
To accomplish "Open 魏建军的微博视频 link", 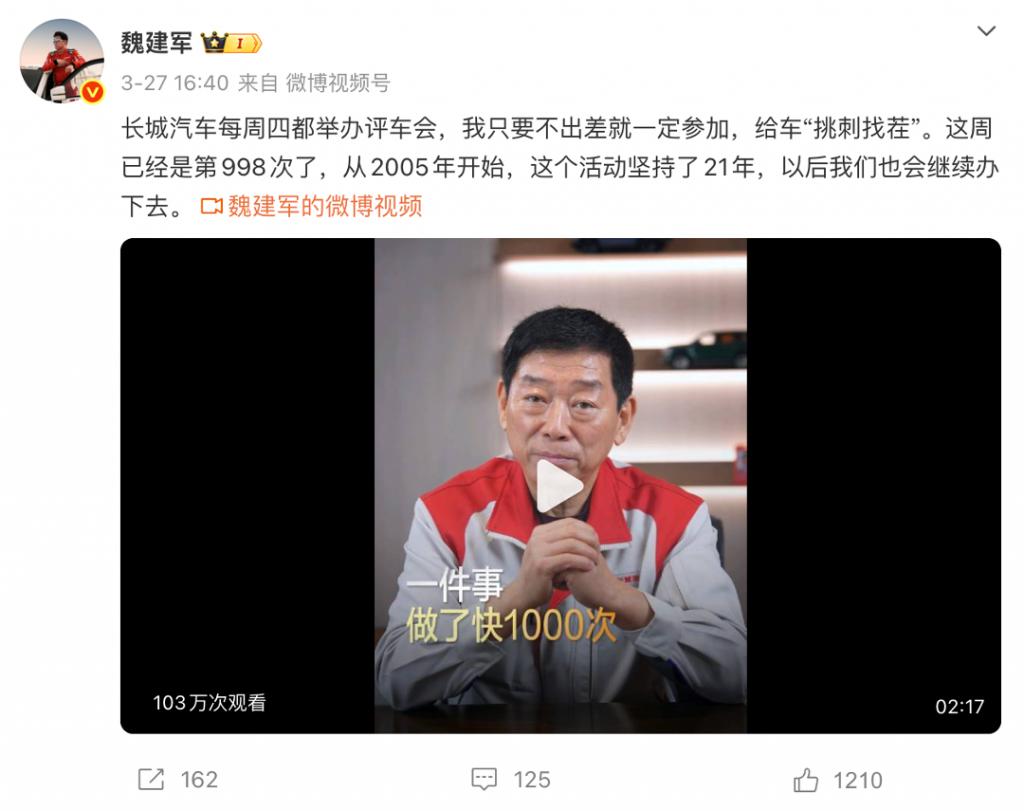I will pyautogui.click(x=312, y=207).
